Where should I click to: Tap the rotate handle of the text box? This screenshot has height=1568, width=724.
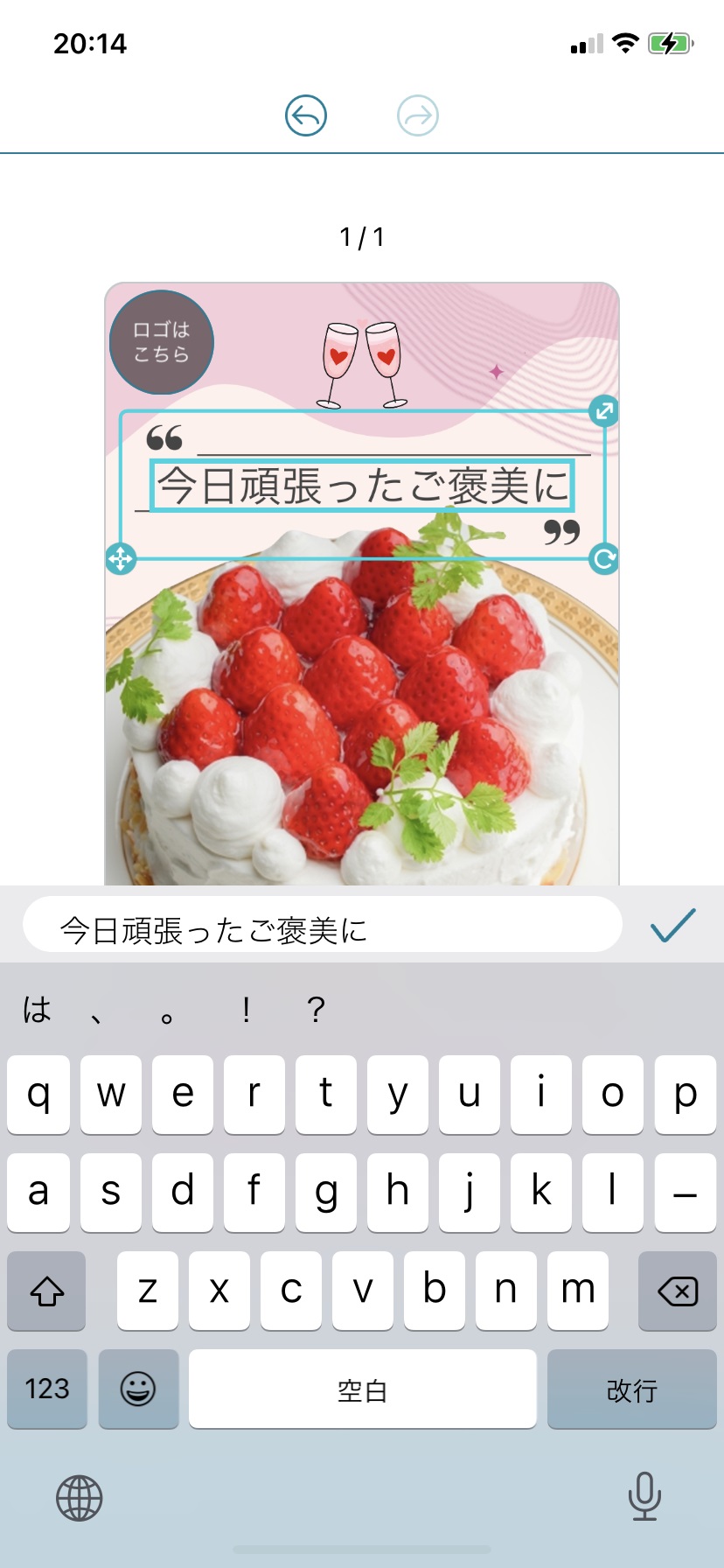[604, 558]
